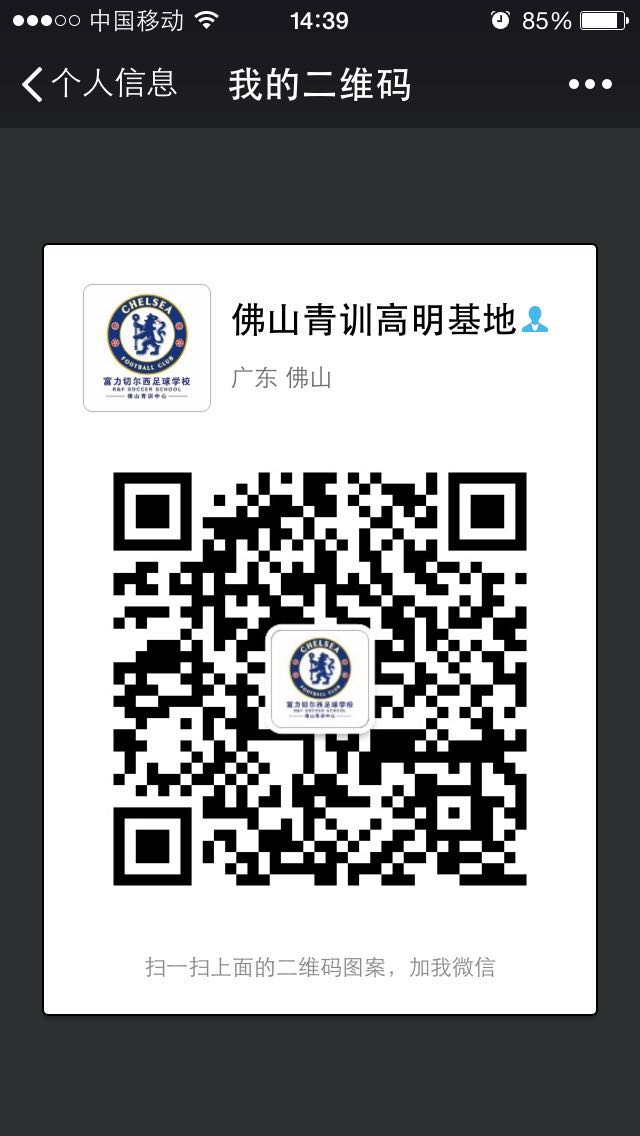Go back to 个人信息
This screenshot has width=640, height=1136.
(98, 84)
